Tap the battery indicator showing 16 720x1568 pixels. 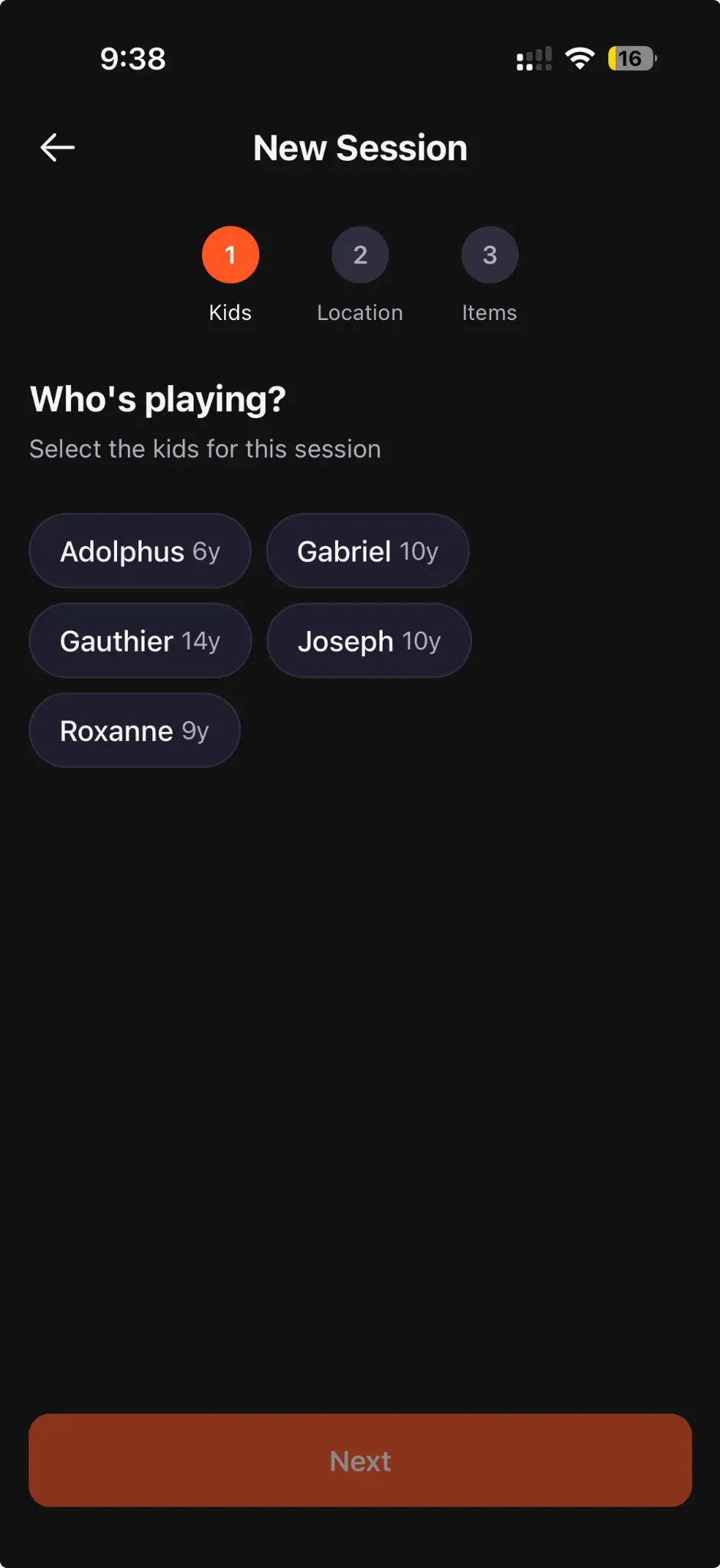[630, 58]
